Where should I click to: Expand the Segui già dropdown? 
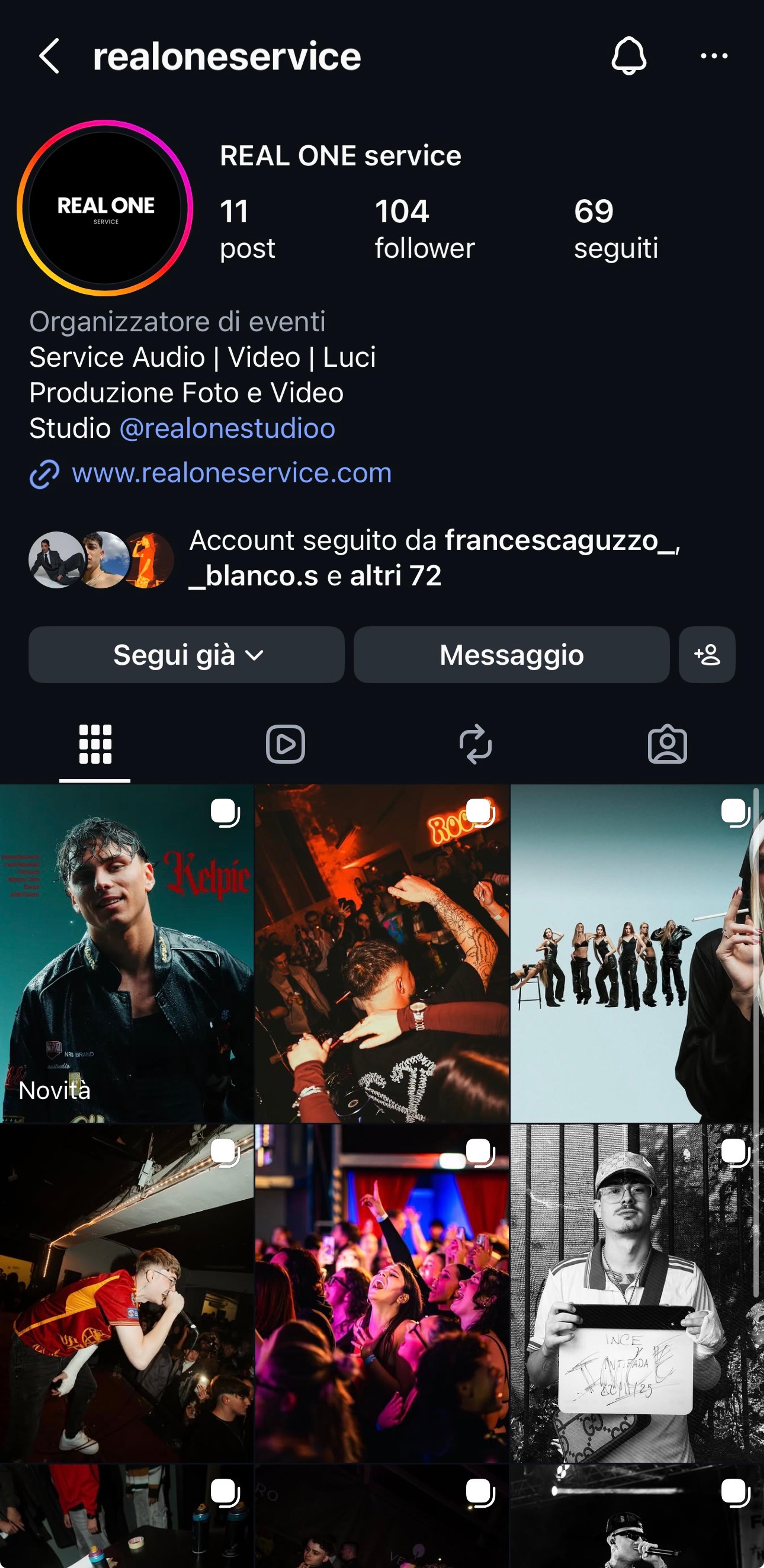tap(186, 655)
